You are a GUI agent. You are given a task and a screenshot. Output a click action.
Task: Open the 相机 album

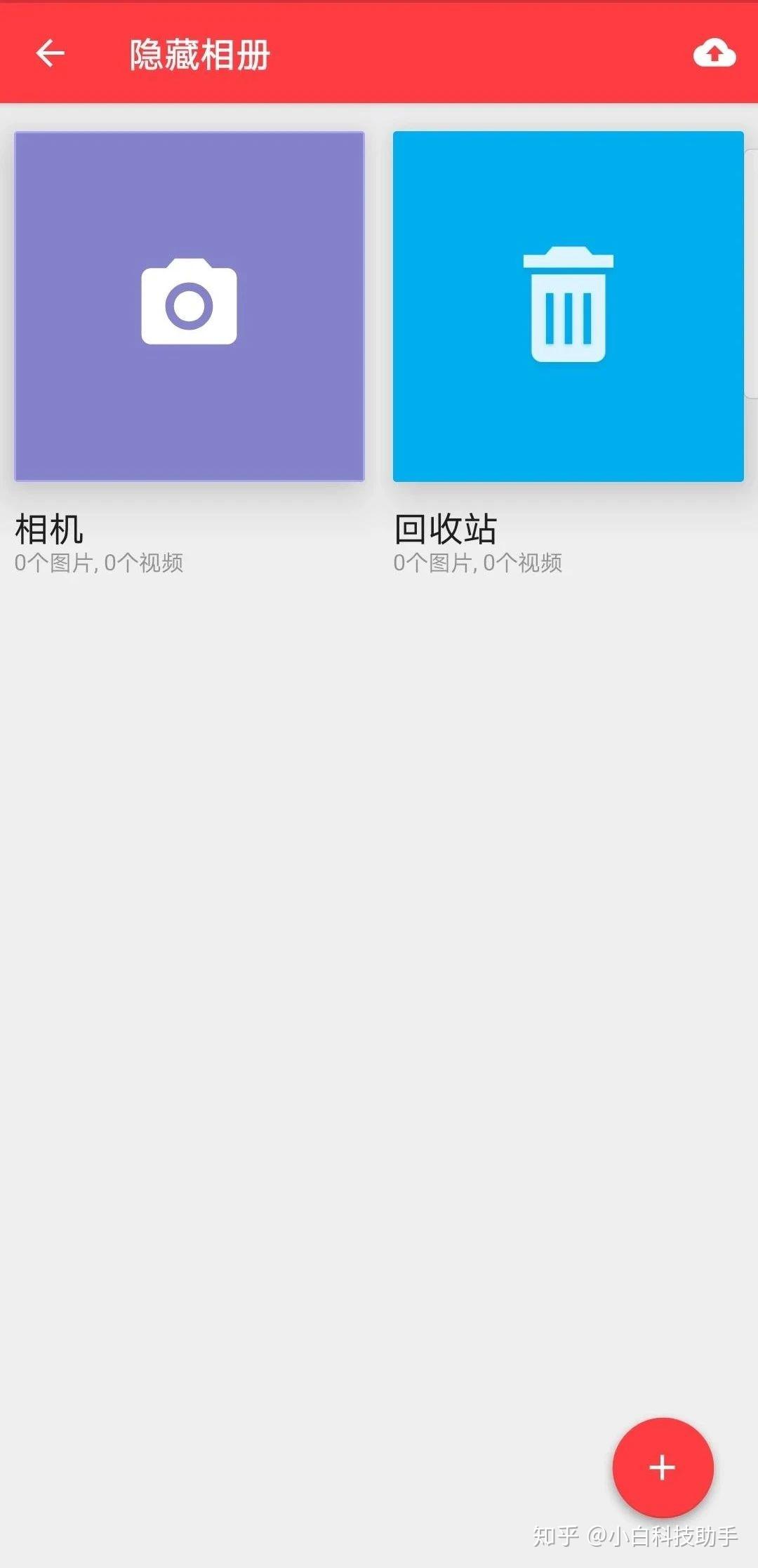pyautogui.click(x=189, y=306)
